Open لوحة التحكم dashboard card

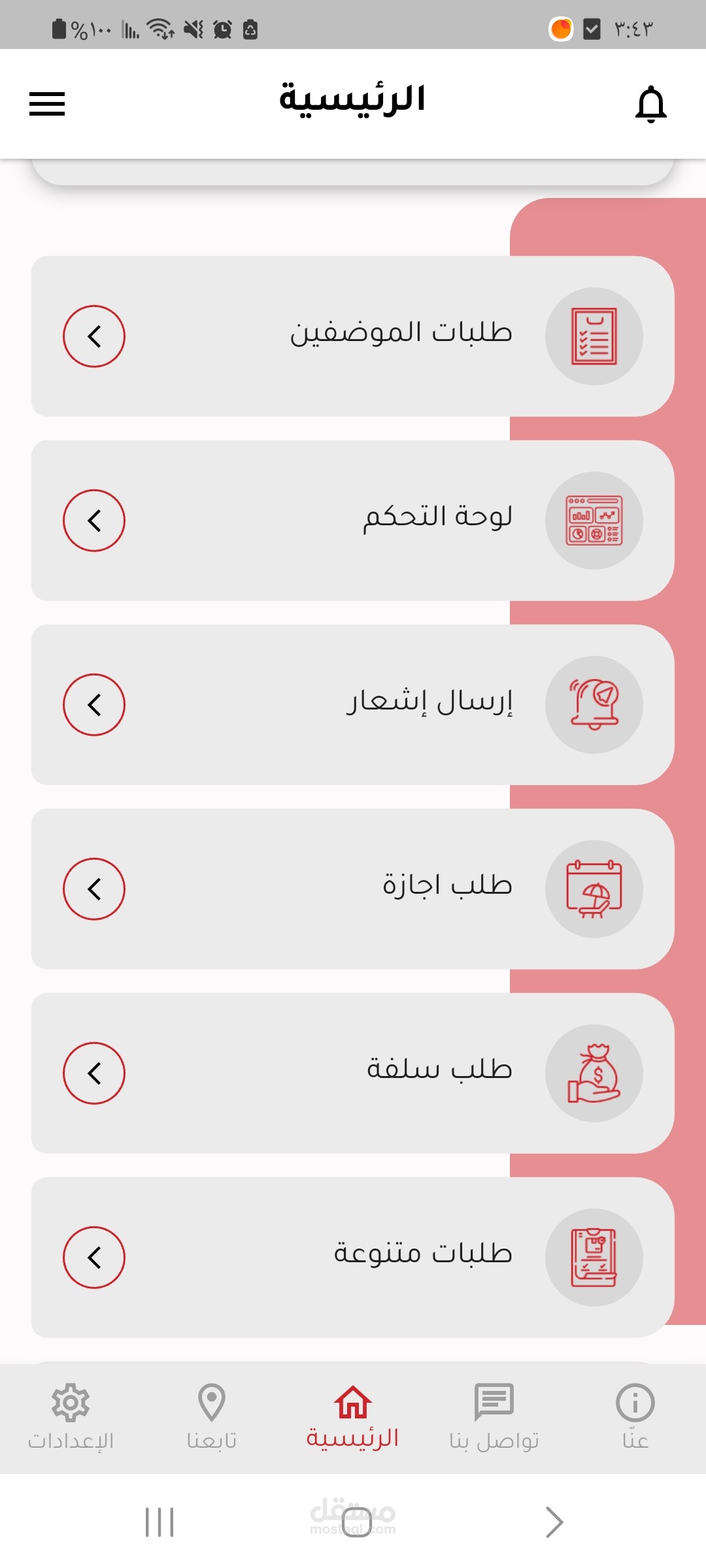[x=353, y=520]
